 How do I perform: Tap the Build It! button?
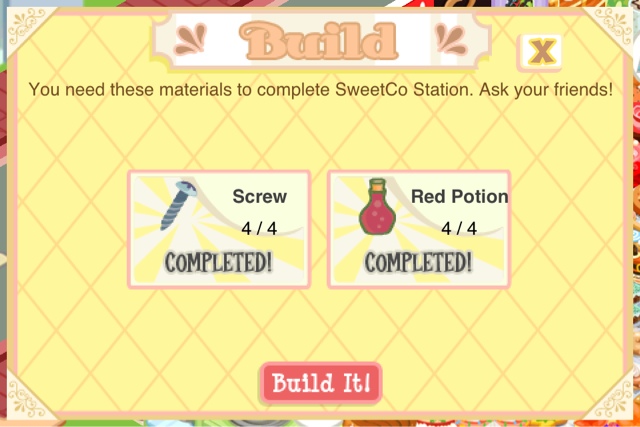pos(321,382)
